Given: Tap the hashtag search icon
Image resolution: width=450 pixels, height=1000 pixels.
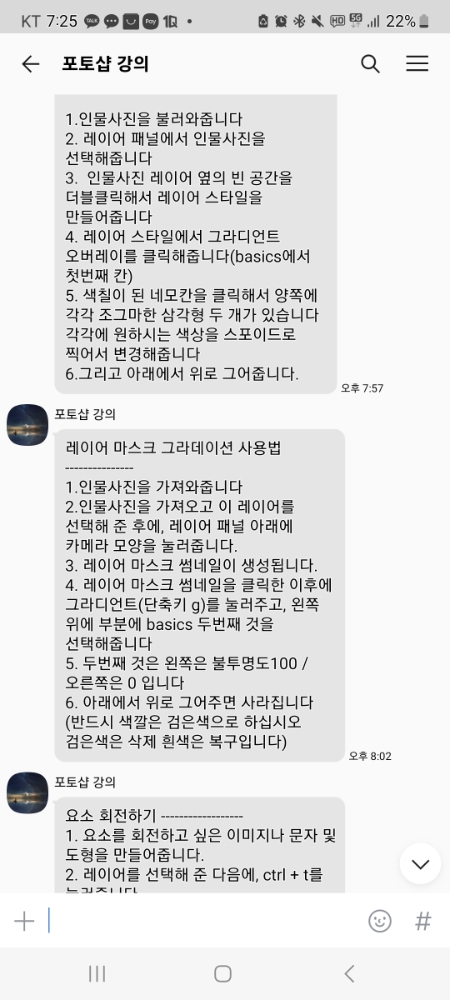Looking at the screenshot, I should 423,921.
